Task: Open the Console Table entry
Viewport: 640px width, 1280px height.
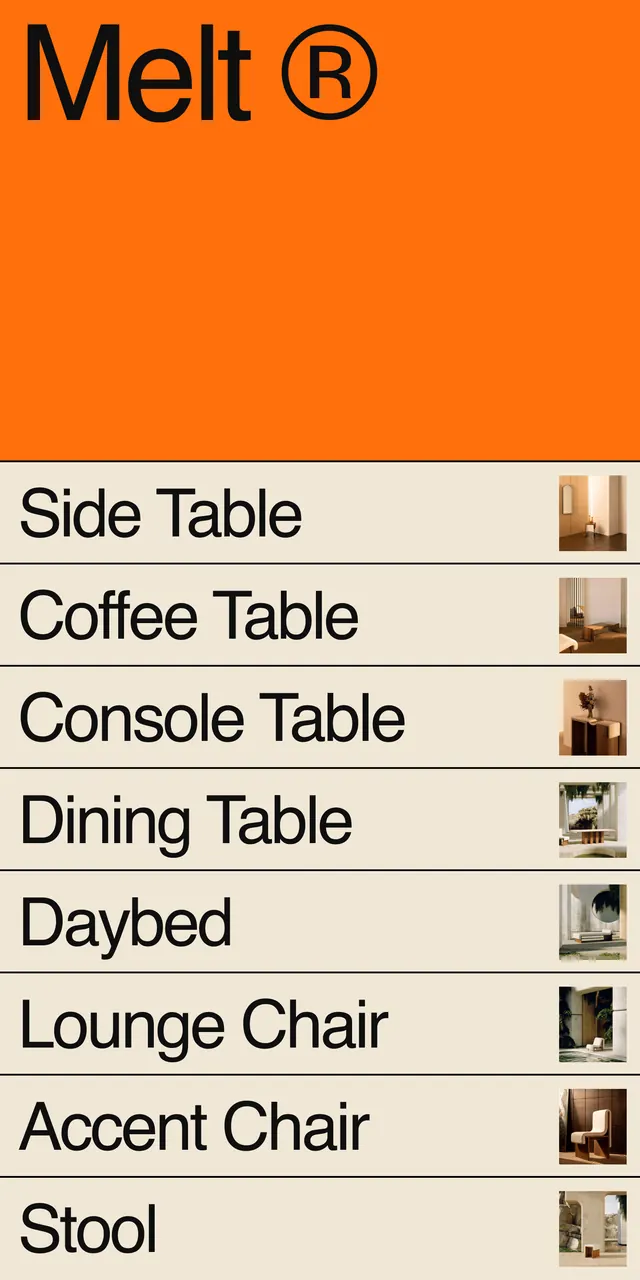Action: tap(320, 717)
